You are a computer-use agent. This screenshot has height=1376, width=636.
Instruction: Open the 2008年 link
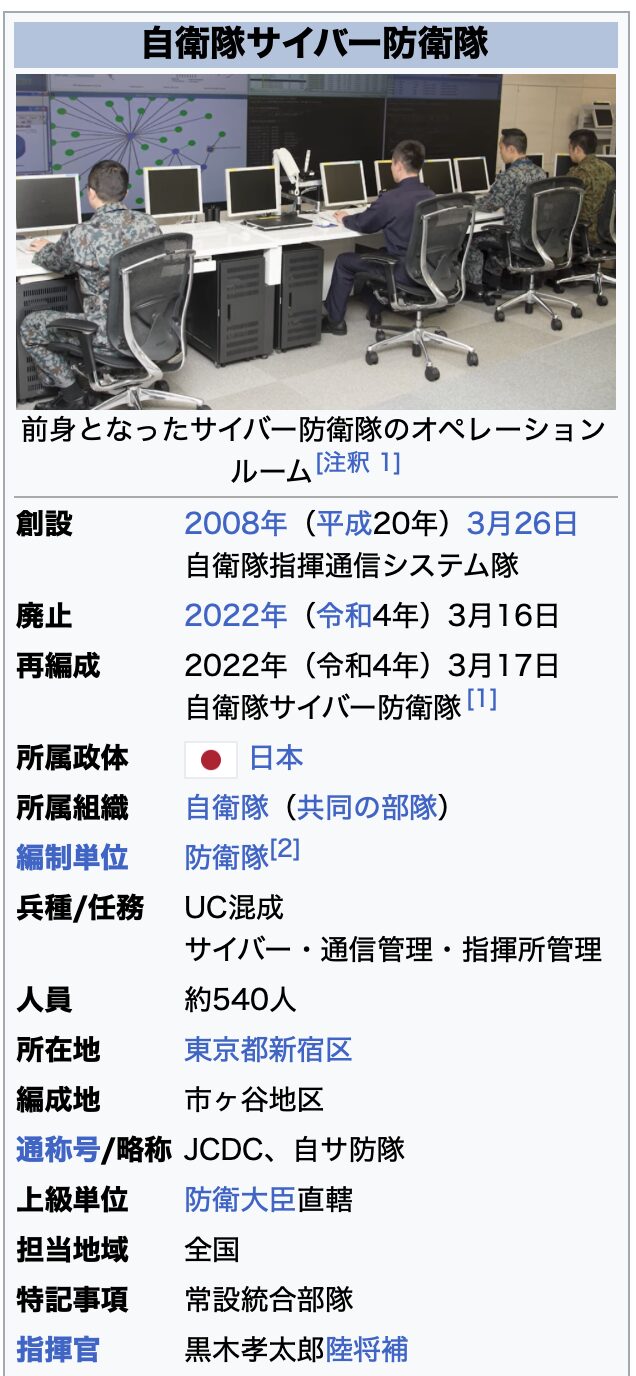click(x=236, y=523)
